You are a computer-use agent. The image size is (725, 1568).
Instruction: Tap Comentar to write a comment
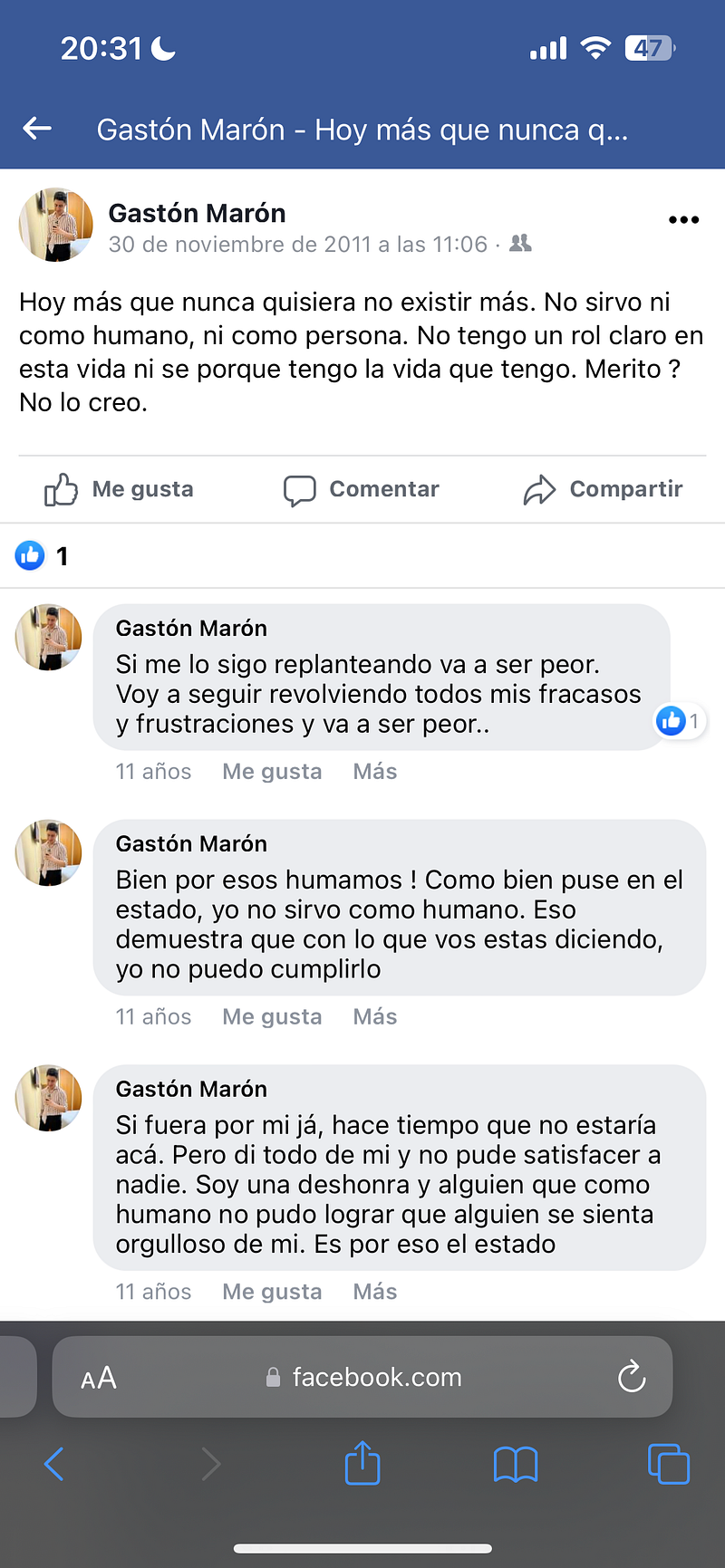[362, 489]
